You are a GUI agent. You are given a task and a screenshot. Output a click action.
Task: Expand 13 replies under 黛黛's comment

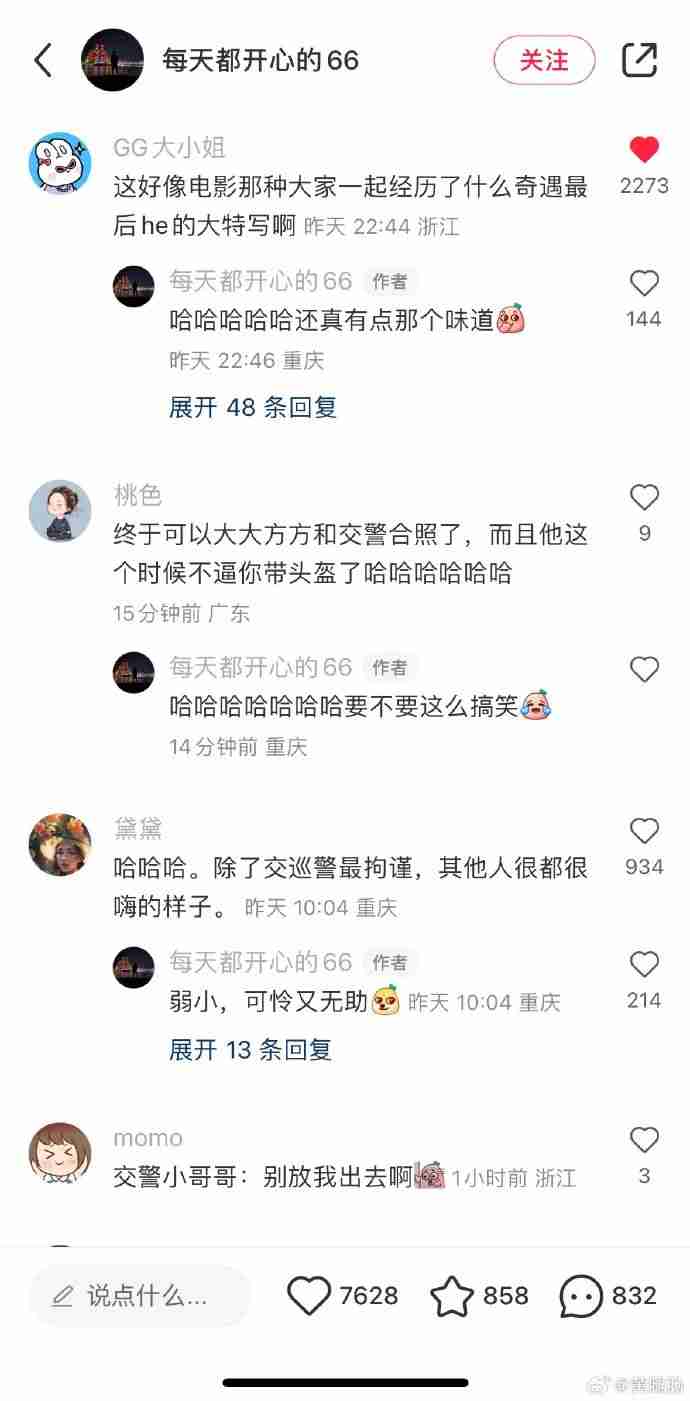tap(250, 1049)
